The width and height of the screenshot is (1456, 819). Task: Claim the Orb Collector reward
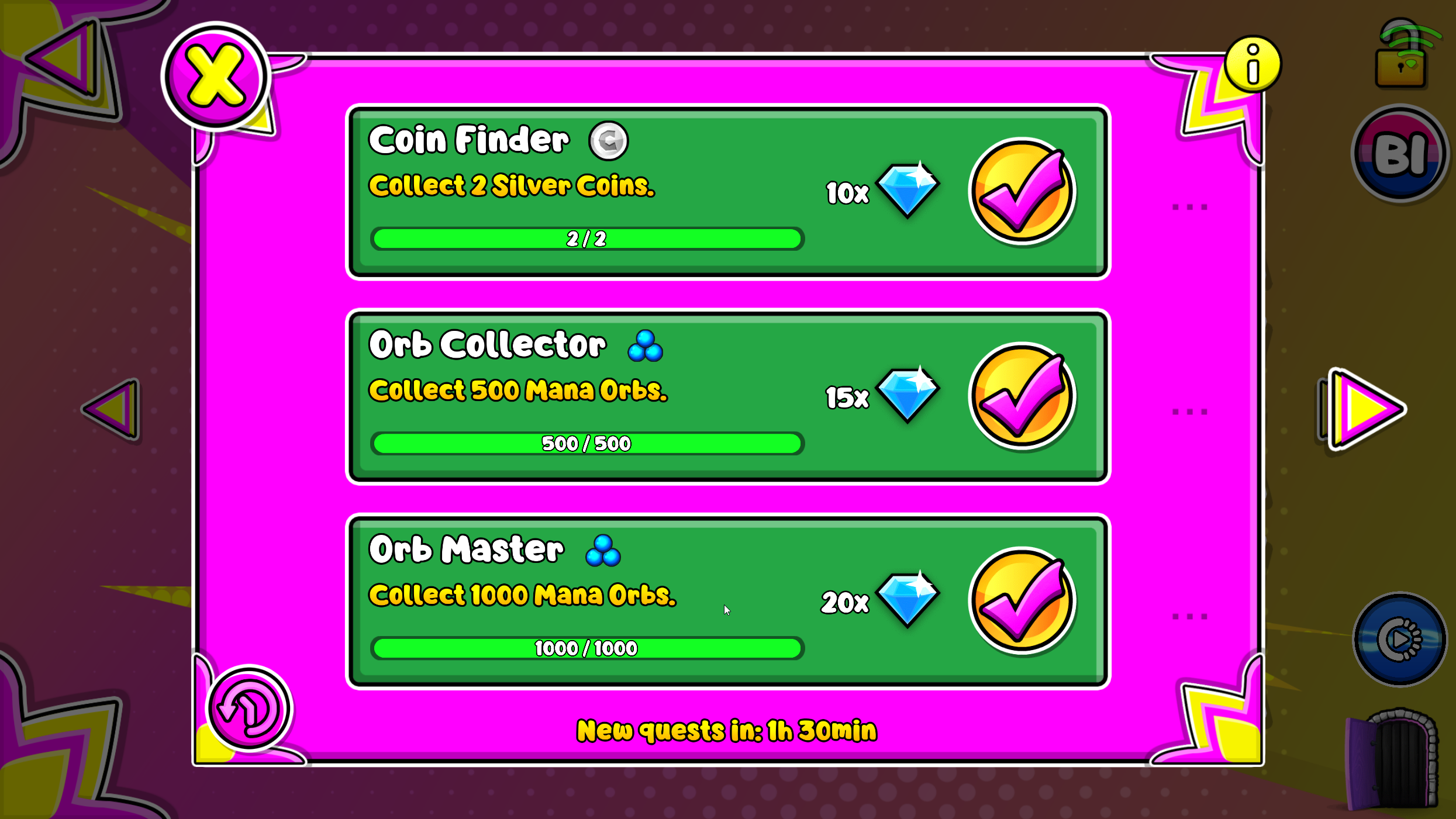1021,396
